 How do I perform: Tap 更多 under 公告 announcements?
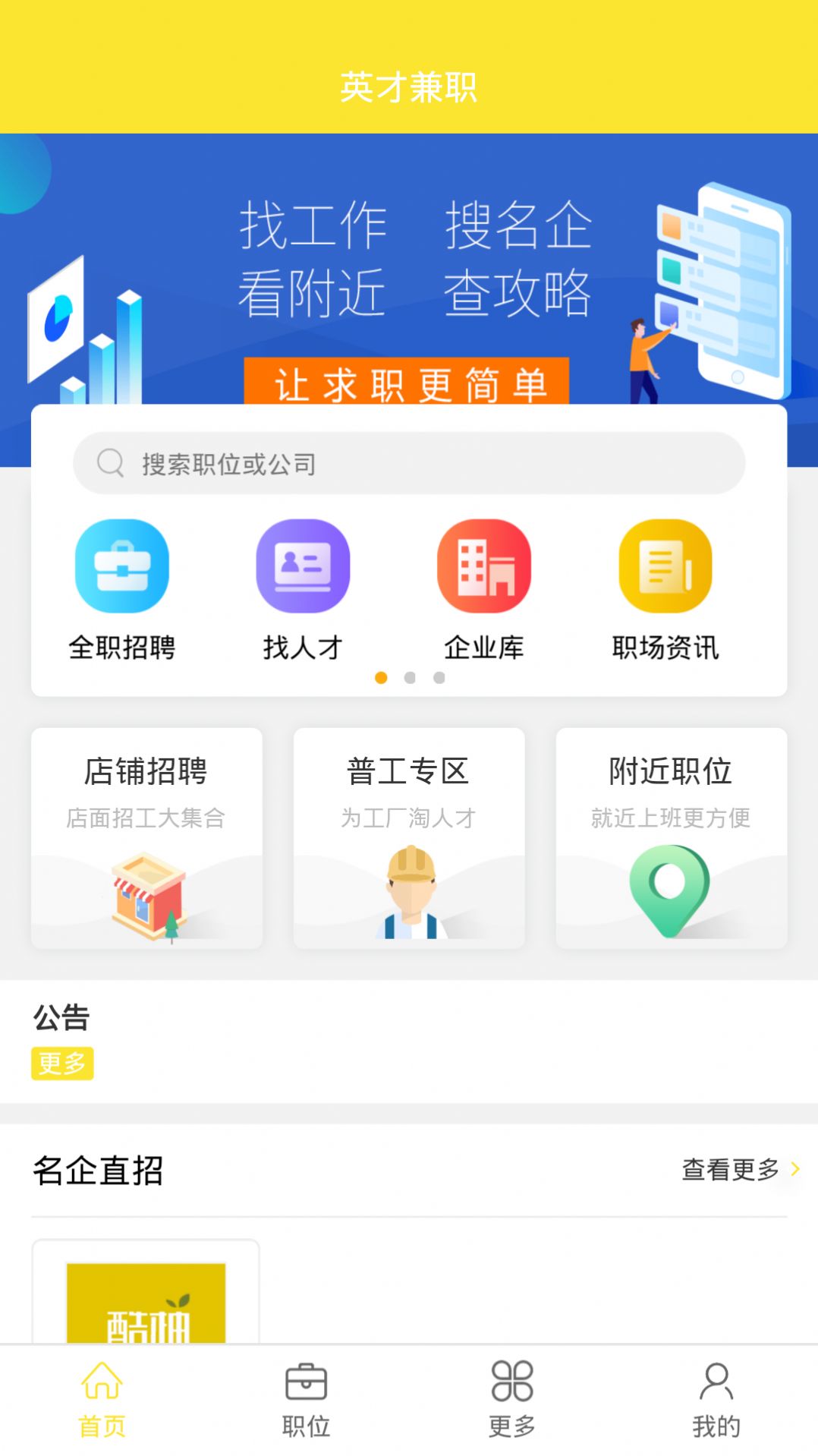(x=62, y=1063)
